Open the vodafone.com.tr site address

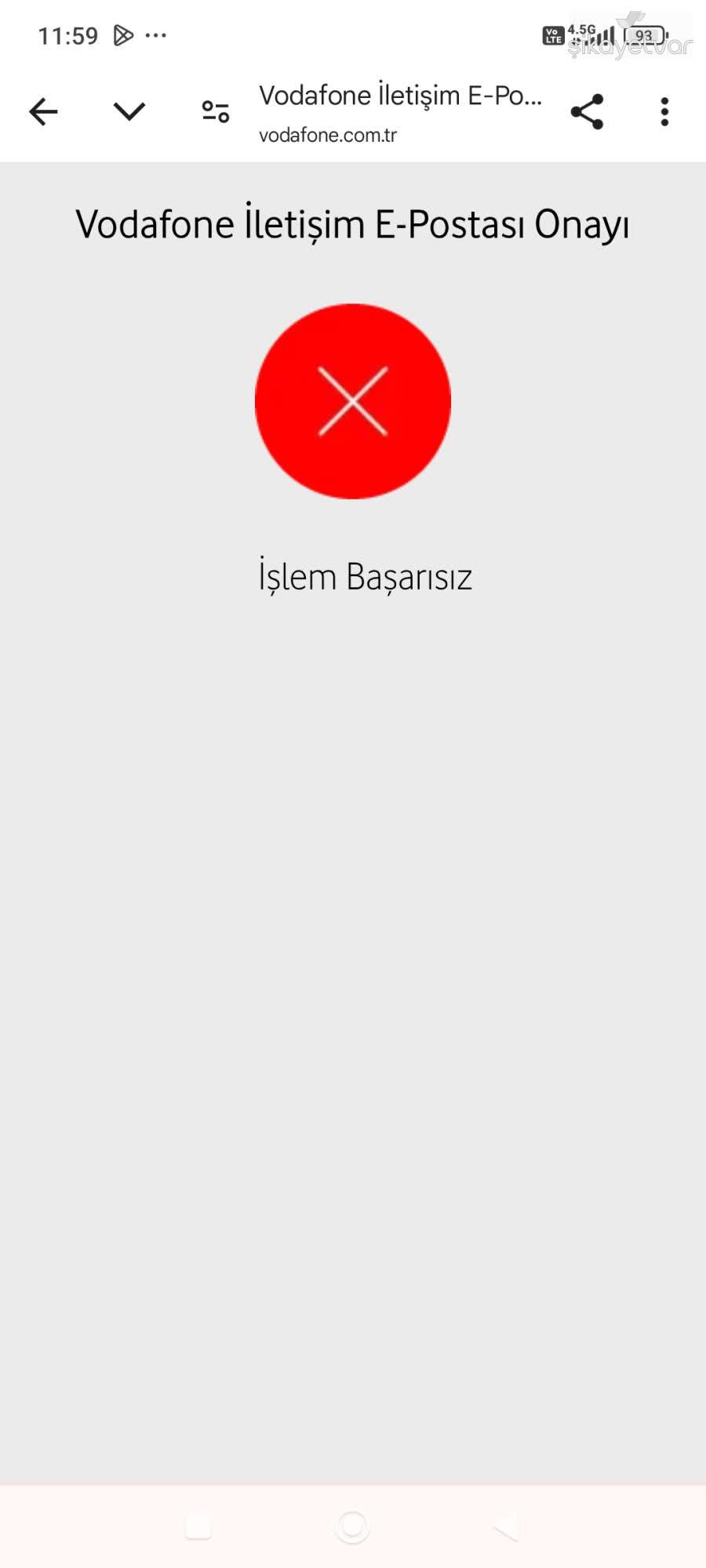329,135
